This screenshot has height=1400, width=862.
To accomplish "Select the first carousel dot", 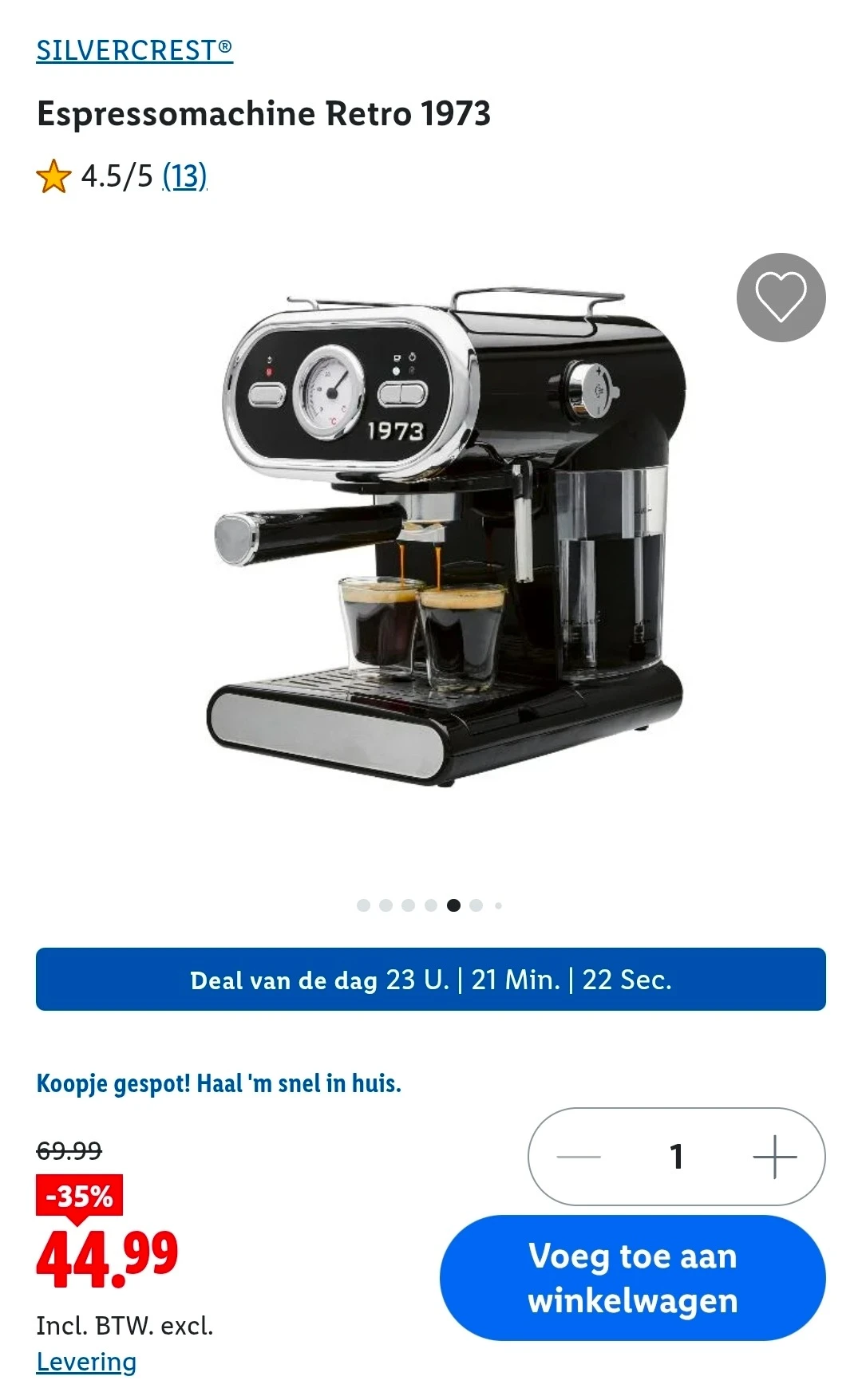I will coord(365,905).
